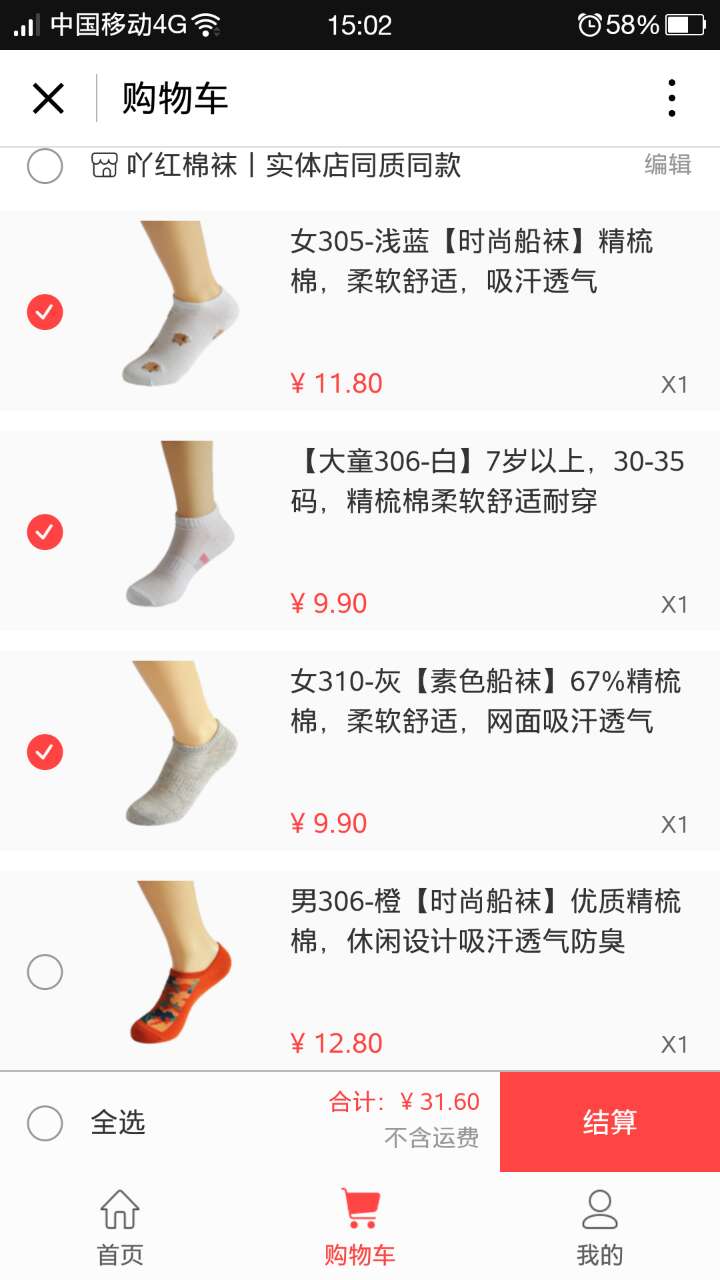Tap 编辑 to edit the cart
The width and height of the screenshot is (720, 1280).
(667, 165)
